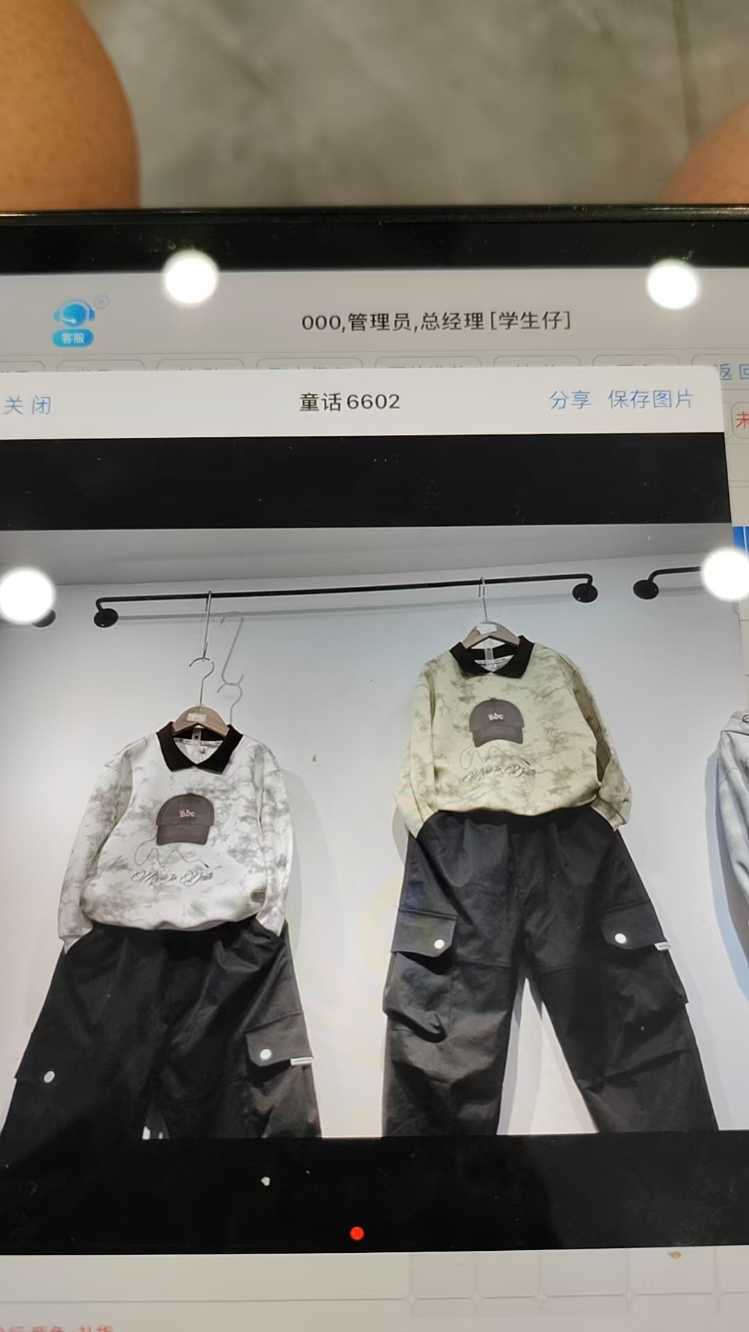749x1332 pixels.
Task: Tap 关闭 to close the image viewer
Action: (27, 405)
